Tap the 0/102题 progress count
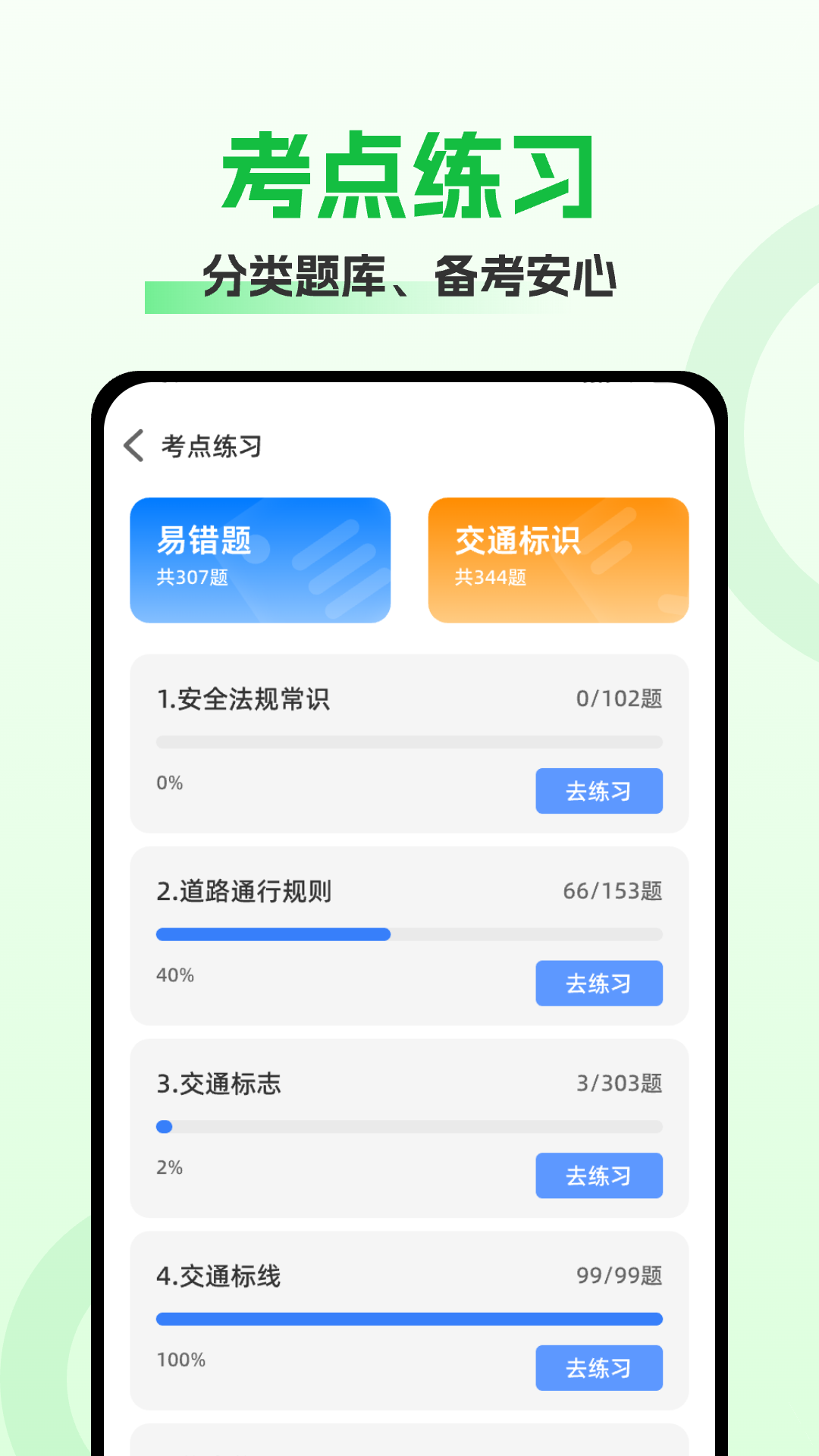Image resolution: width=819 pixels, height=1456 pixels. (619, 700)
